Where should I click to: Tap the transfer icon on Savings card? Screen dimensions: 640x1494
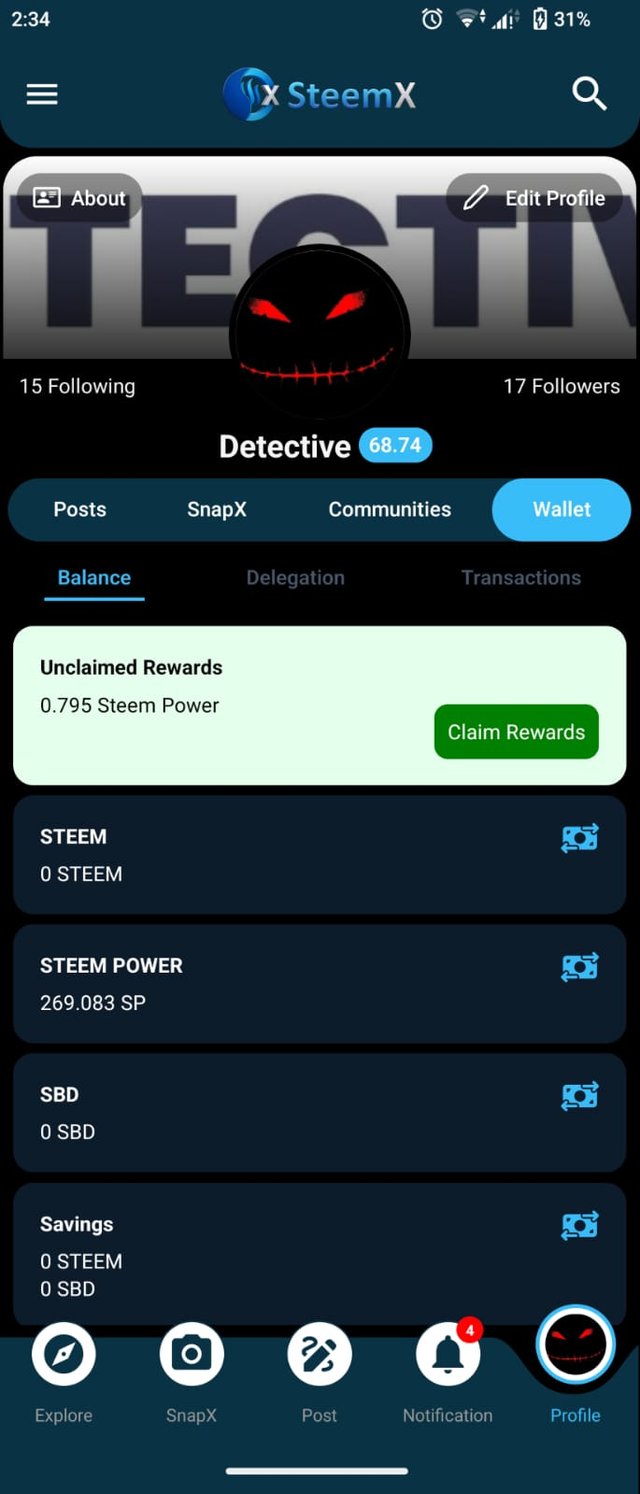tap(580, 1225)
